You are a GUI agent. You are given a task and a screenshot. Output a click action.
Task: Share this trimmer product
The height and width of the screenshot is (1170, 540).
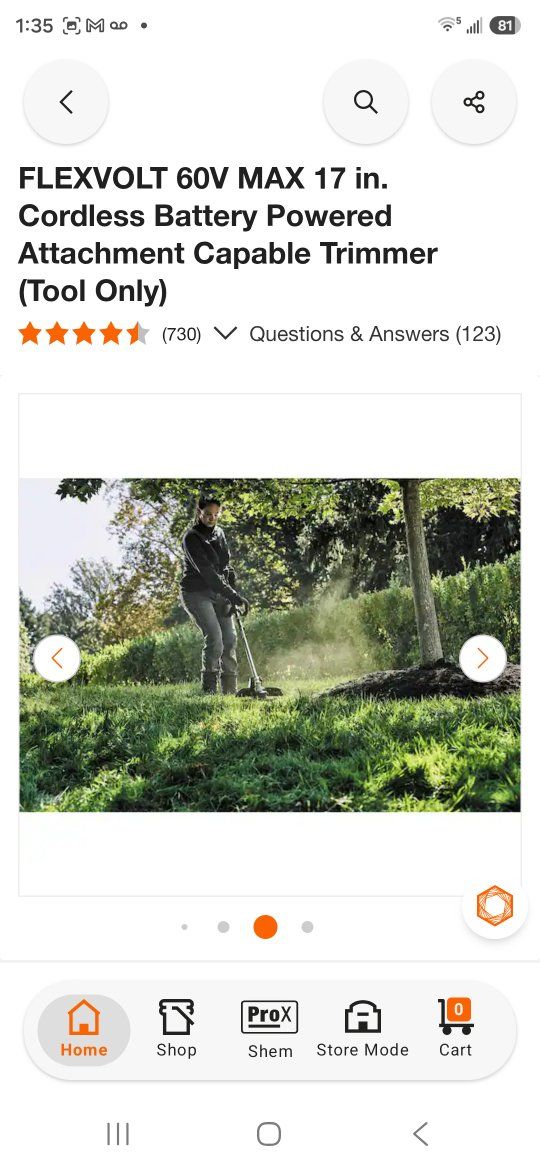[x=474, y=101]
